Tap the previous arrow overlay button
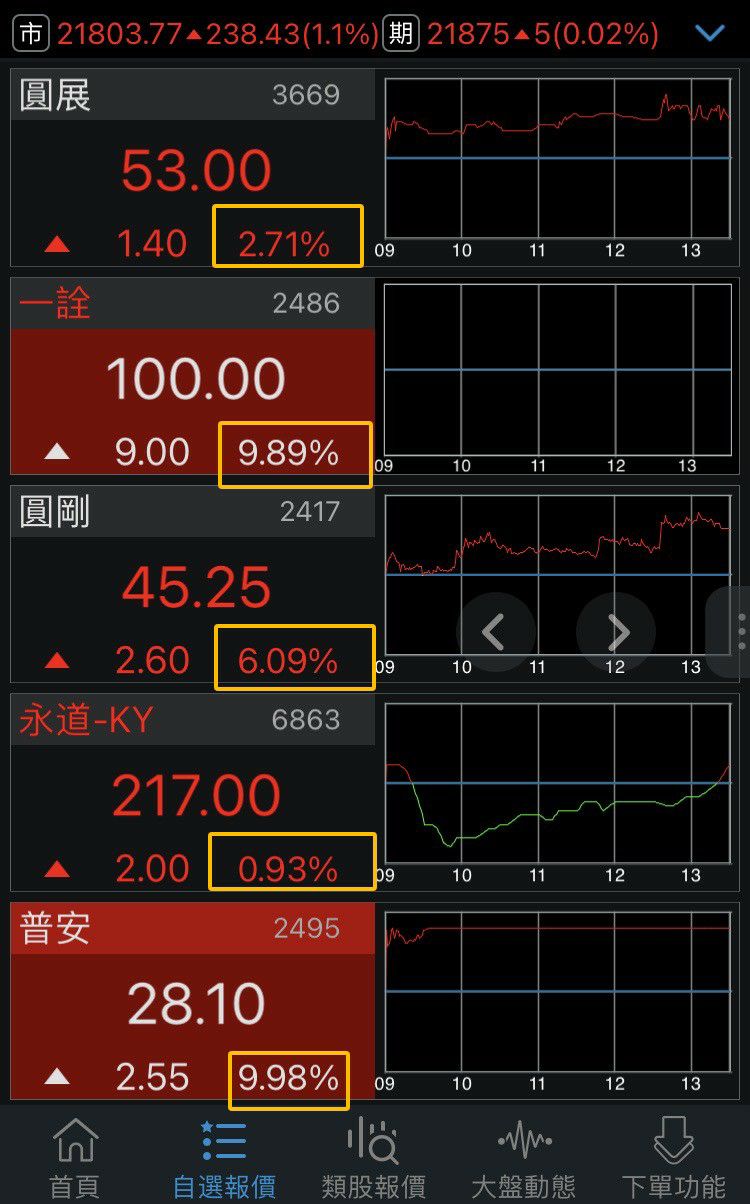Viewport: 750px width, 1204px height. [495, 632]
